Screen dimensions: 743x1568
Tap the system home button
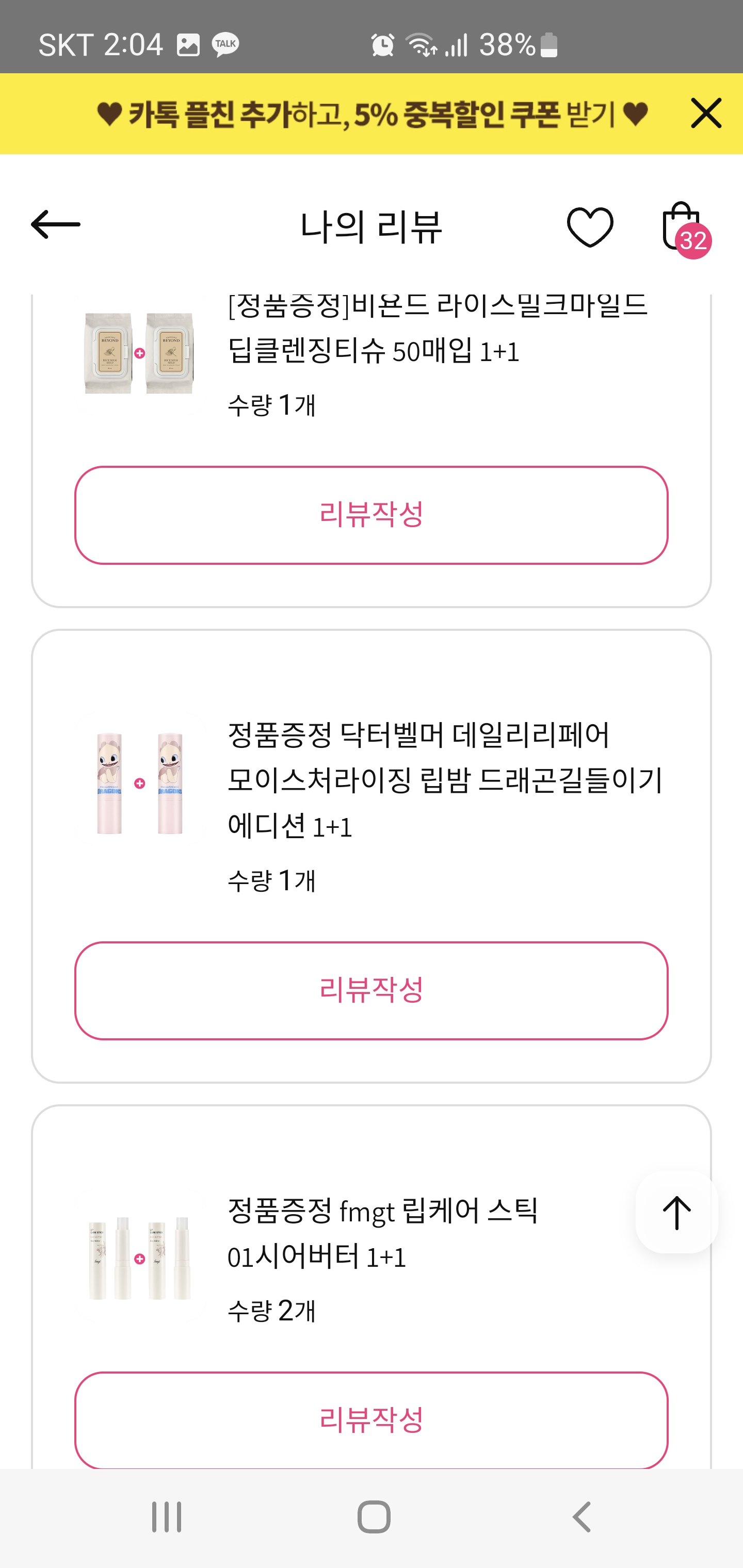374,1516
